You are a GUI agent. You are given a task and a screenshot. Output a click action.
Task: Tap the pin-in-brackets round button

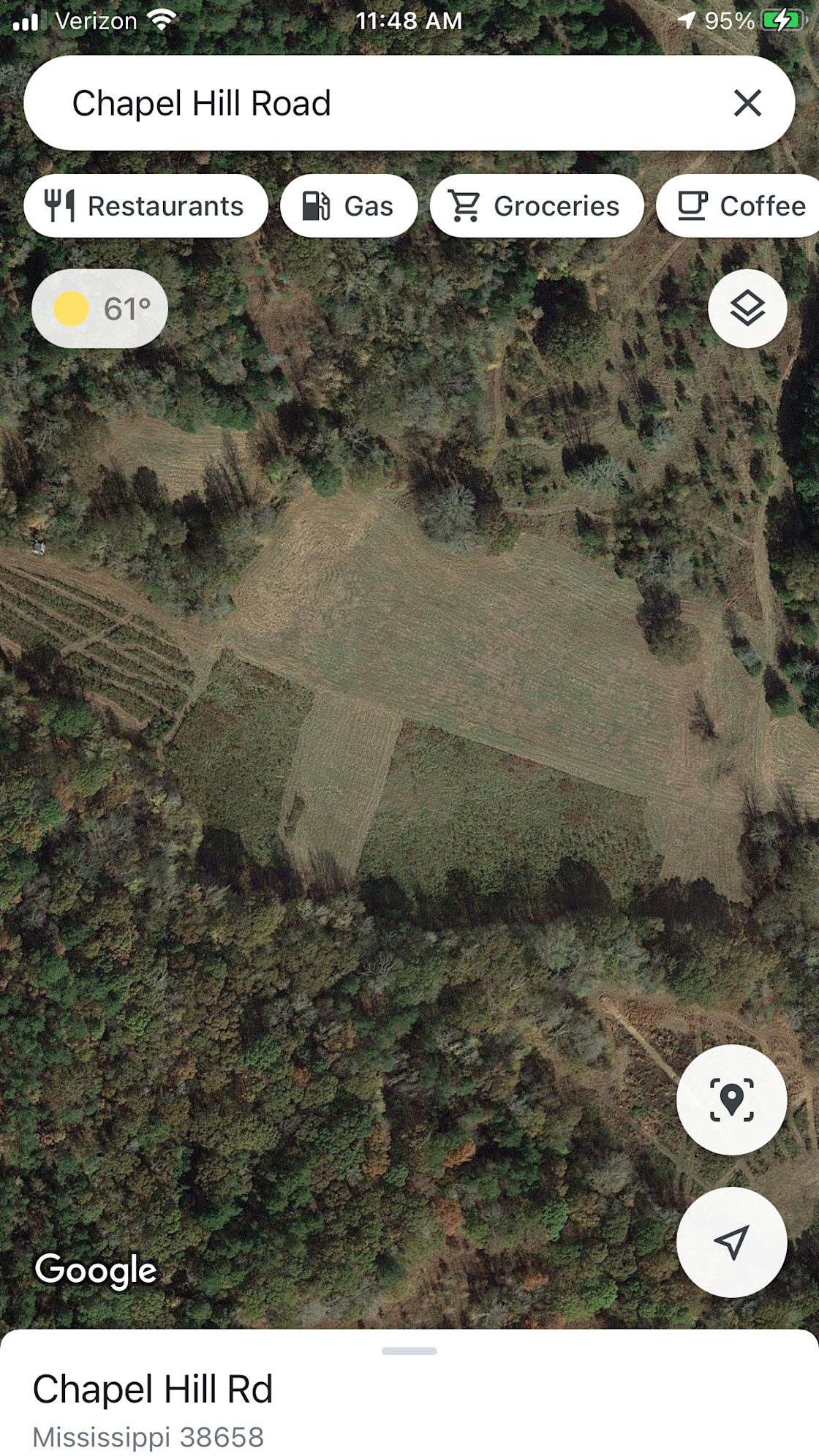click(731, 1100)
